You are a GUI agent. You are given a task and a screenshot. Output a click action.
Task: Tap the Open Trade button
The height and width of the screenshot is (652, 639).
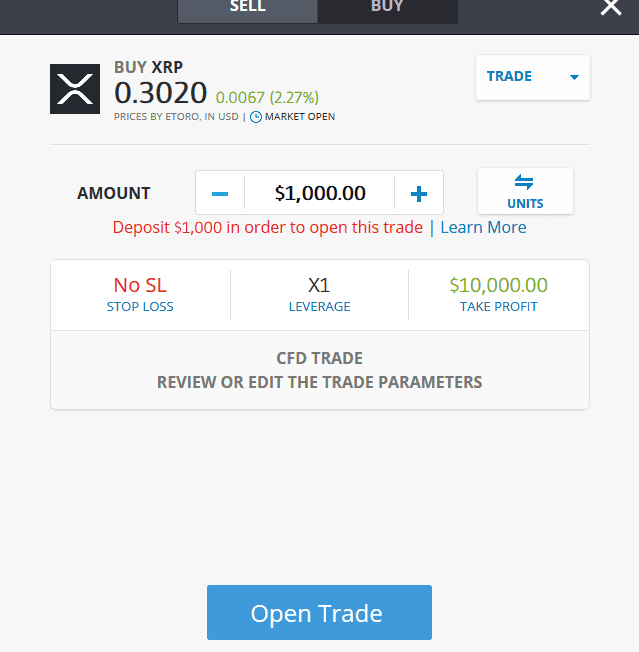(x=319, y=613)
